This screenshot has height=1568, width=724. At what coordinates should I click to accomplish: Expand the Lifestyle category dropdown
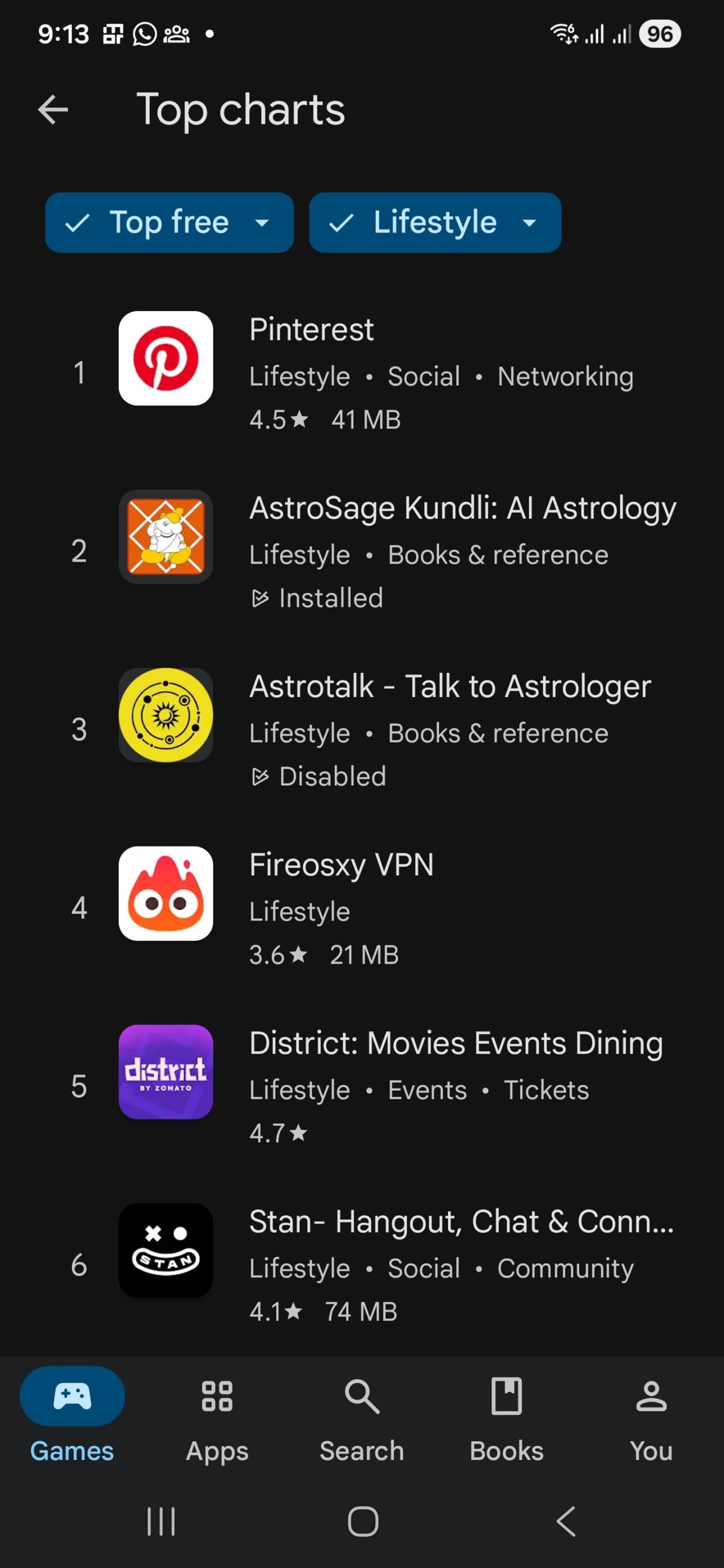528,223
